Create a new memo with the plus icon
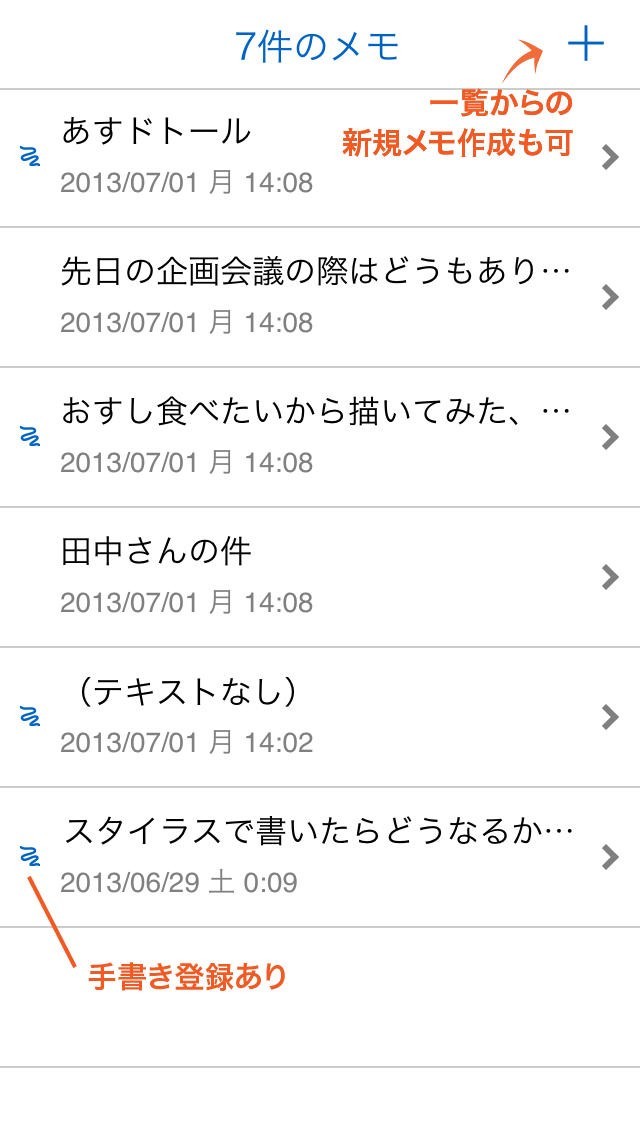 pos(586,44)
